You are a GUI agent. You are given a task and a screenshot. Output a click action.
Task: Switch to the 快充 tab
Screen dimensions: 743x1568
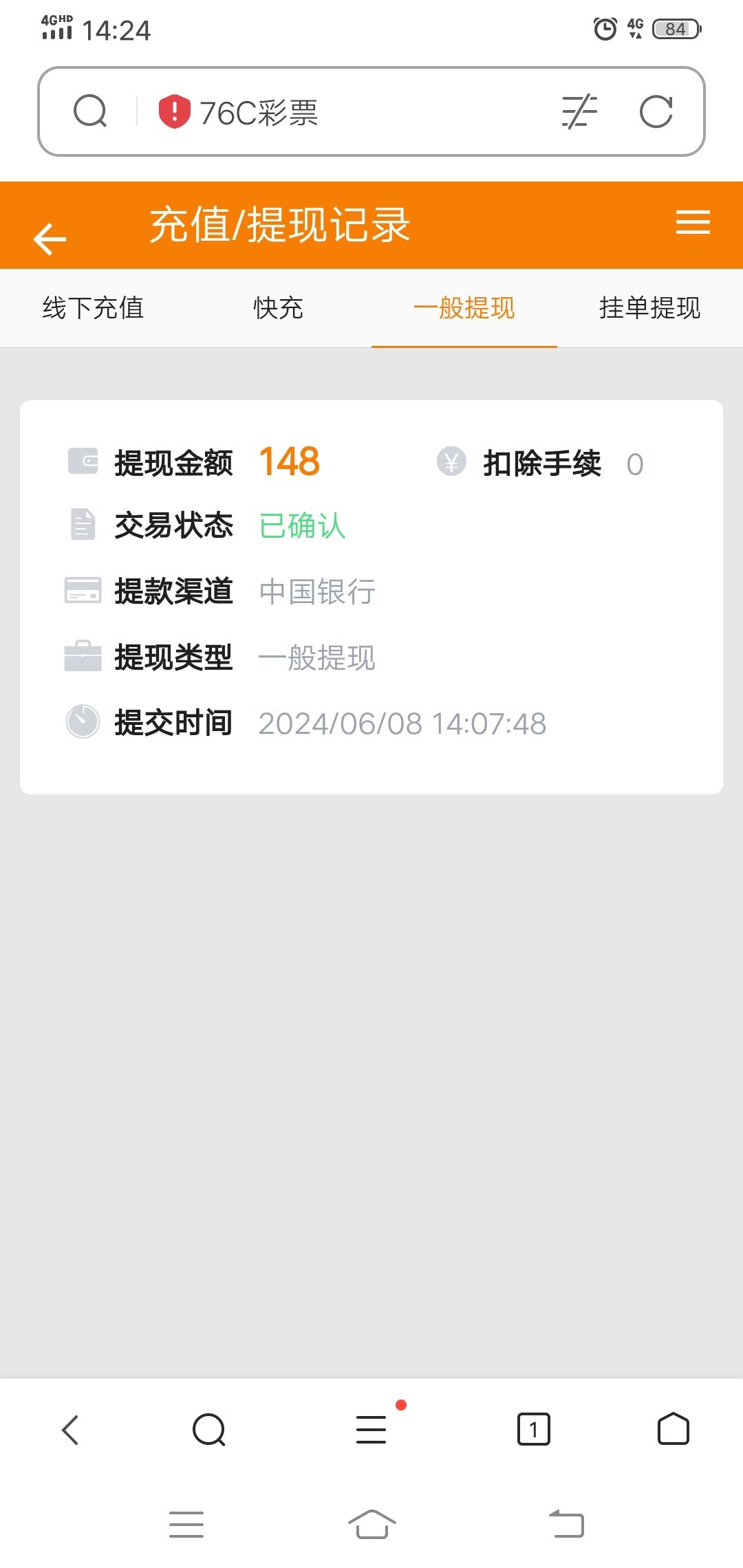[x=278, y=307]
